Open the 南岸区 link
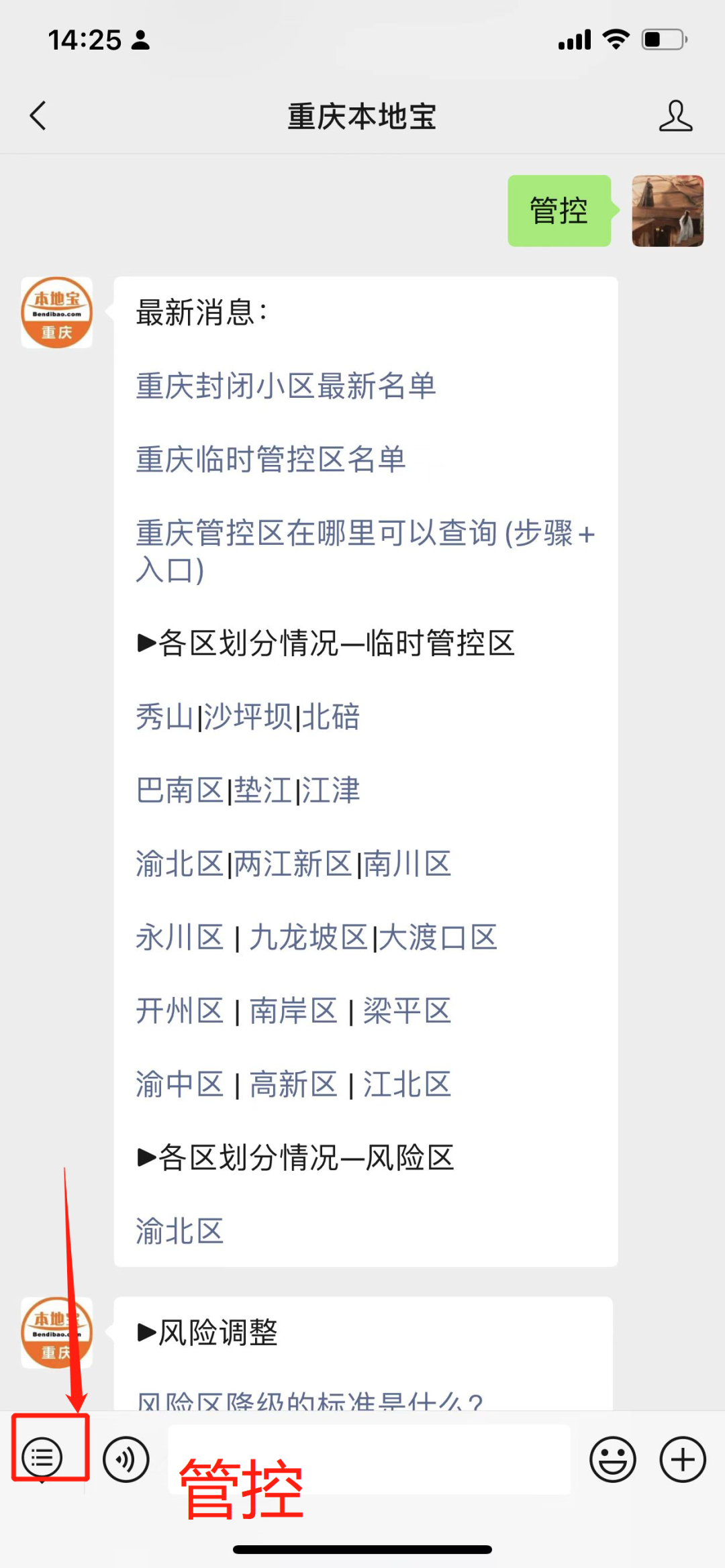Image resolution: width=725 pixels, height=1568 pixels. coord(293,1011)
